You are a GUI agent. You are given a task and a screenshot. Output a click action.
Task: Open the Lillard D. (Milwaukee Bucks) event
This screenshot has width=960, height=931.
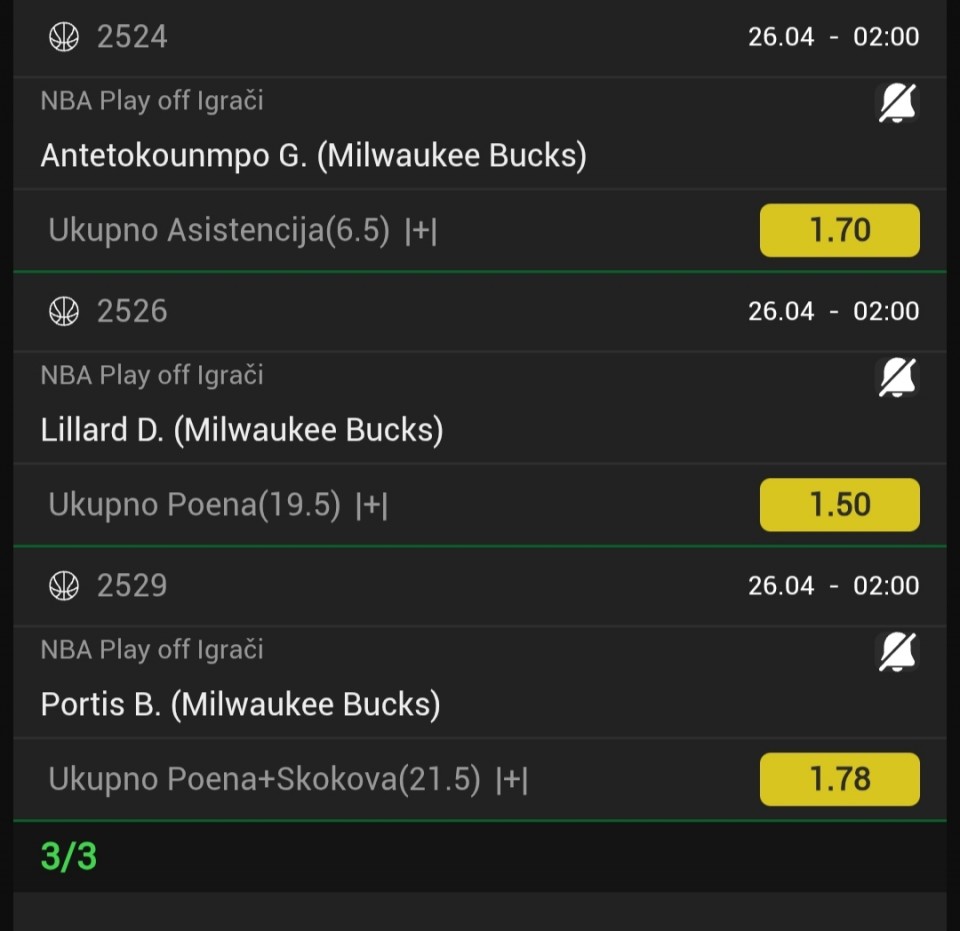point(242,430)
